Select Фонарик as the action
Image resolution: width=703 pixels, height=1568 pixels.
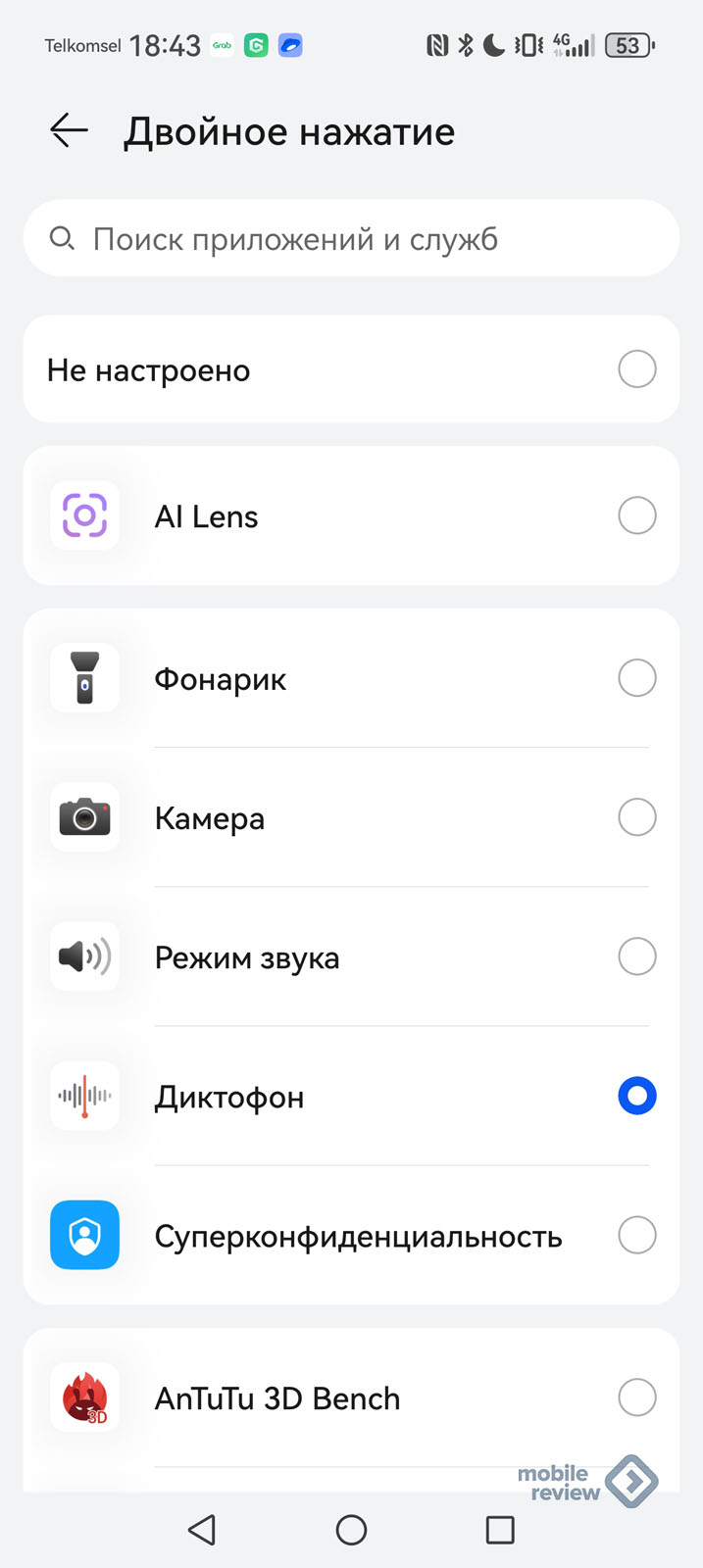point(351,678)
